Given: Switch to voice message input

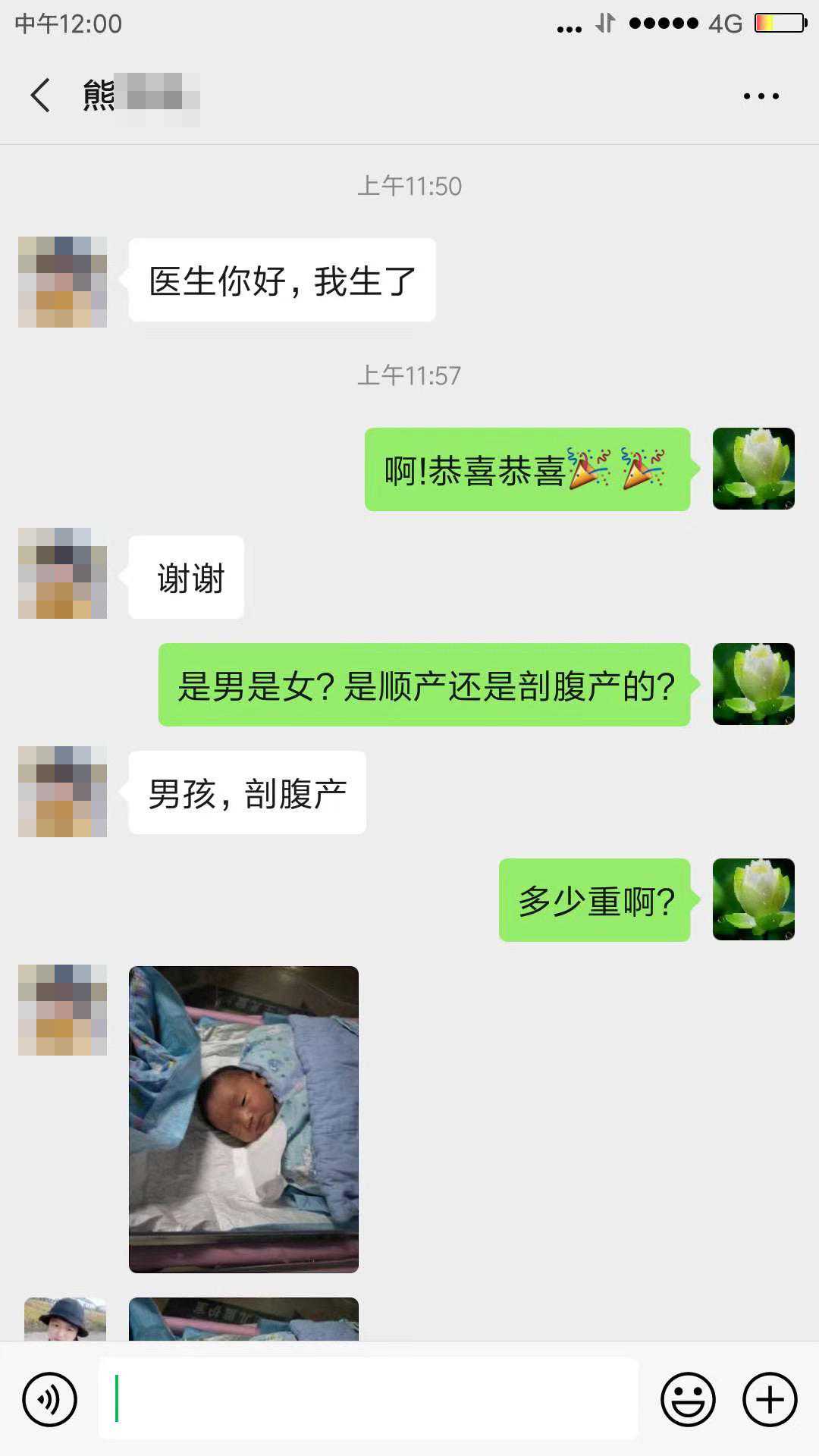Looking at the screenshot, I should (50, 1399).
